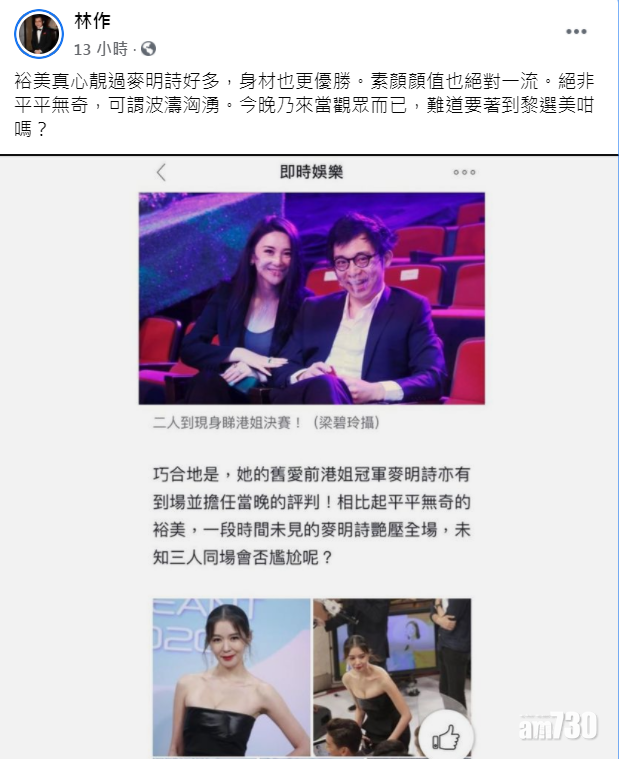Open 林作's profile picture

(x=40, y=35)
